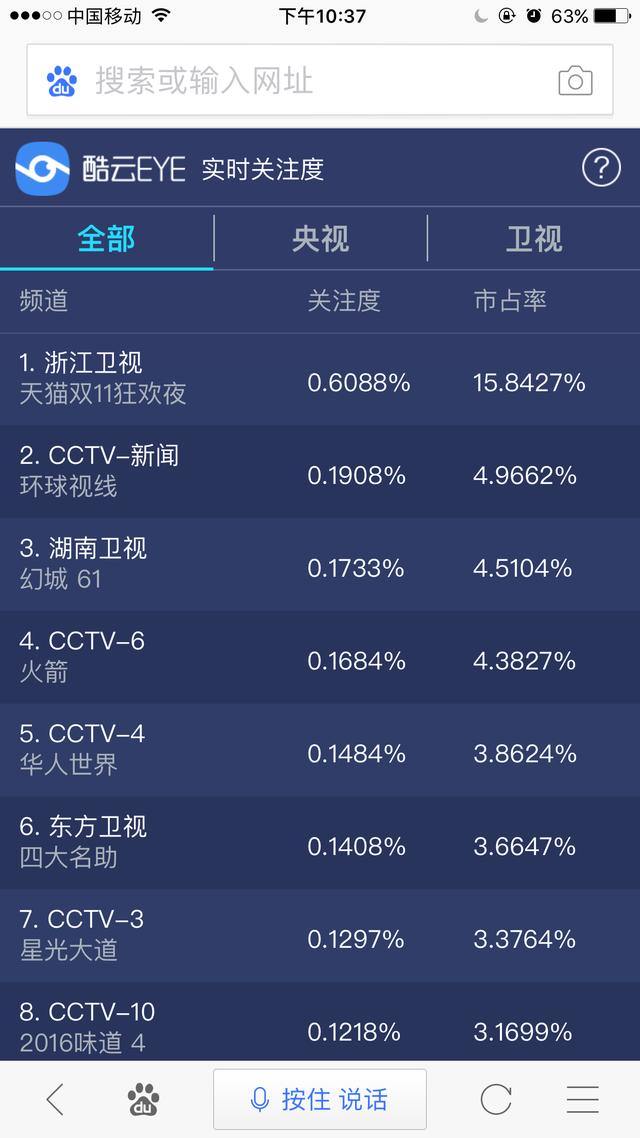This screenshot has height=1138, width=640.
Task: Refresh the page
Action: pyautogui.click(x=496, y=1100)
